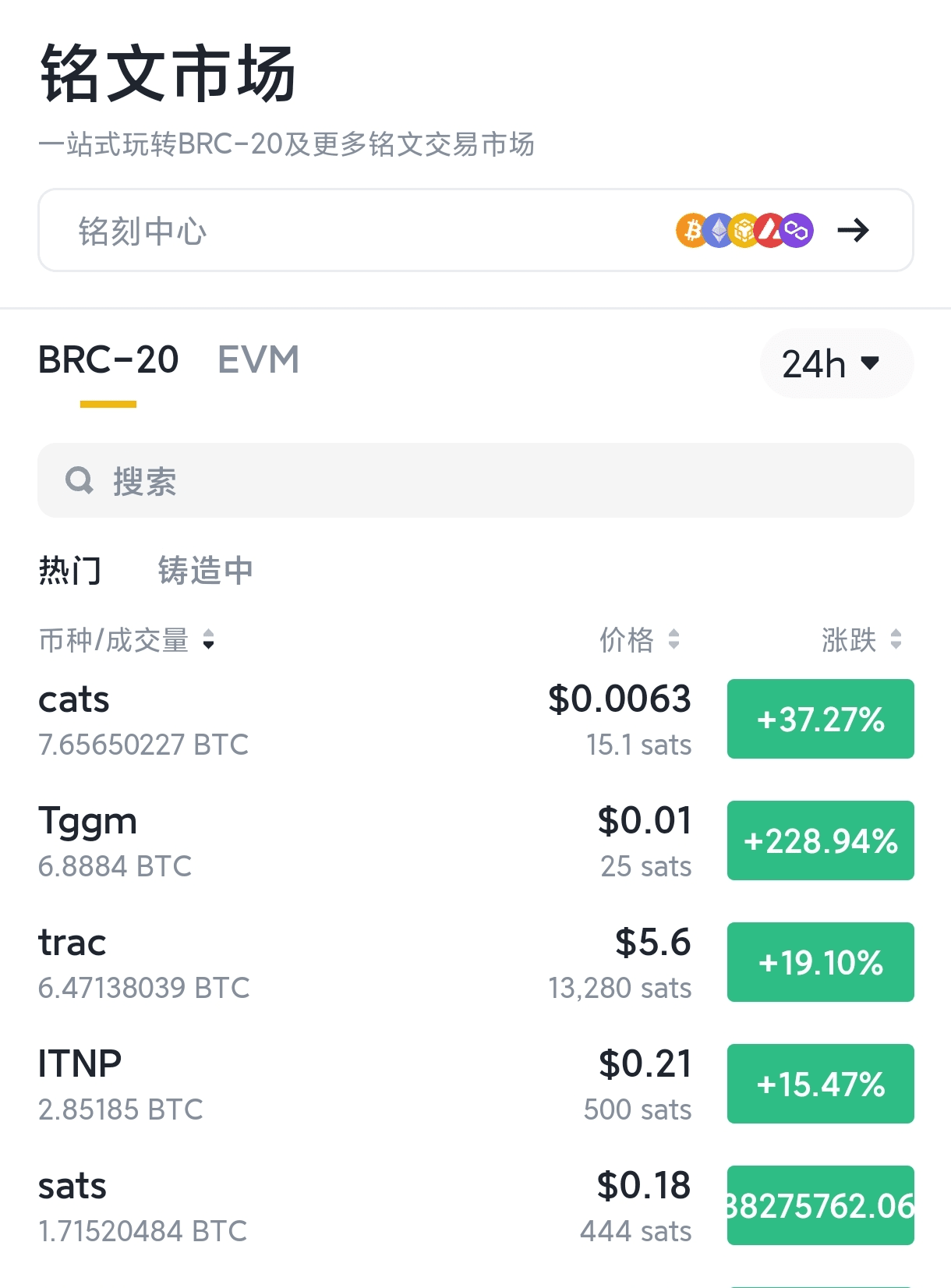View the Tggm token details
This screenshot has width=951, height=1288.
[312, 841]
